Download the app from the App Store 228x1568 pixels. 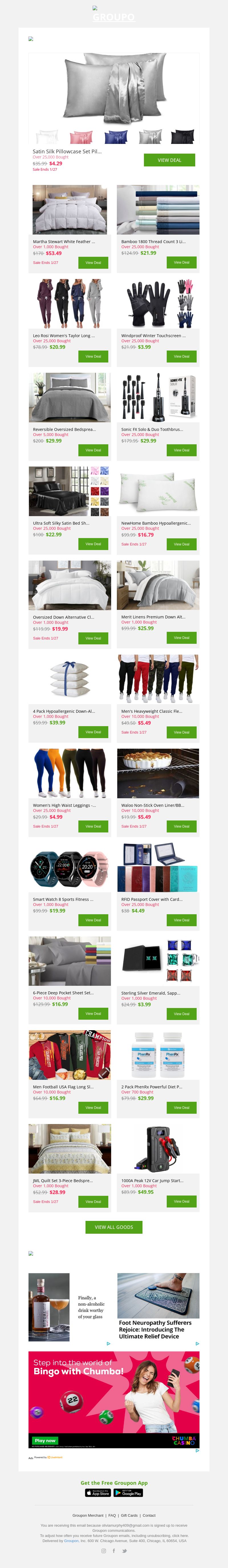click(98, 1492)
